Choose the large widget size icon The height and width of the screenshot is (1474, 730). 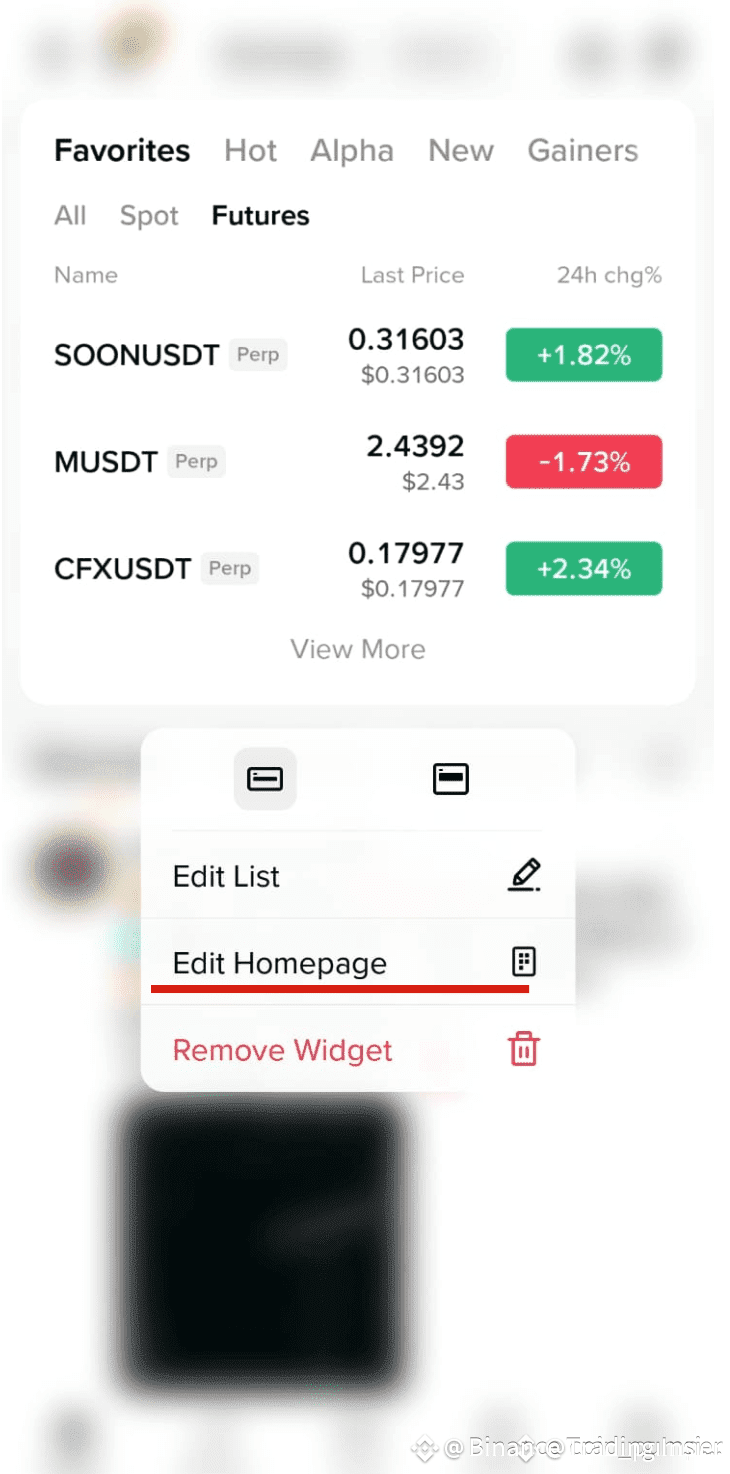(x=451, y=779)
